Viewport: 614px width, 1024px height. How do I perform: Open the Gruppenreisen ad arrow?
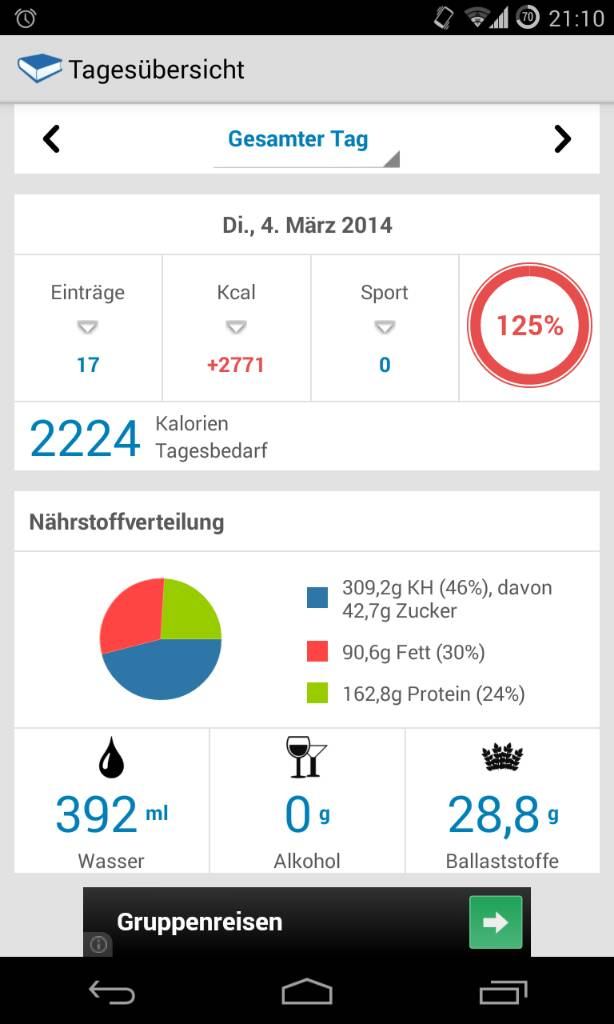click(x=496, y=922)
